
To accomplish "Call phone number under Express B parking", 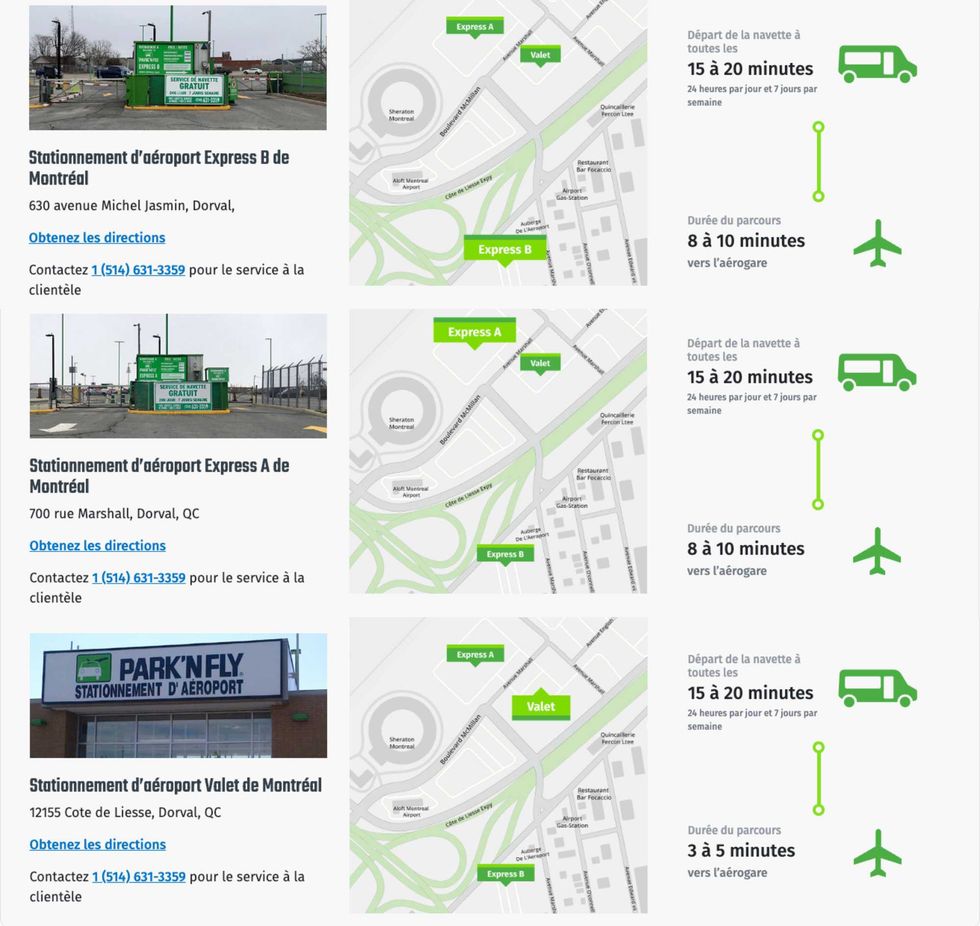I will click(138, 270).
